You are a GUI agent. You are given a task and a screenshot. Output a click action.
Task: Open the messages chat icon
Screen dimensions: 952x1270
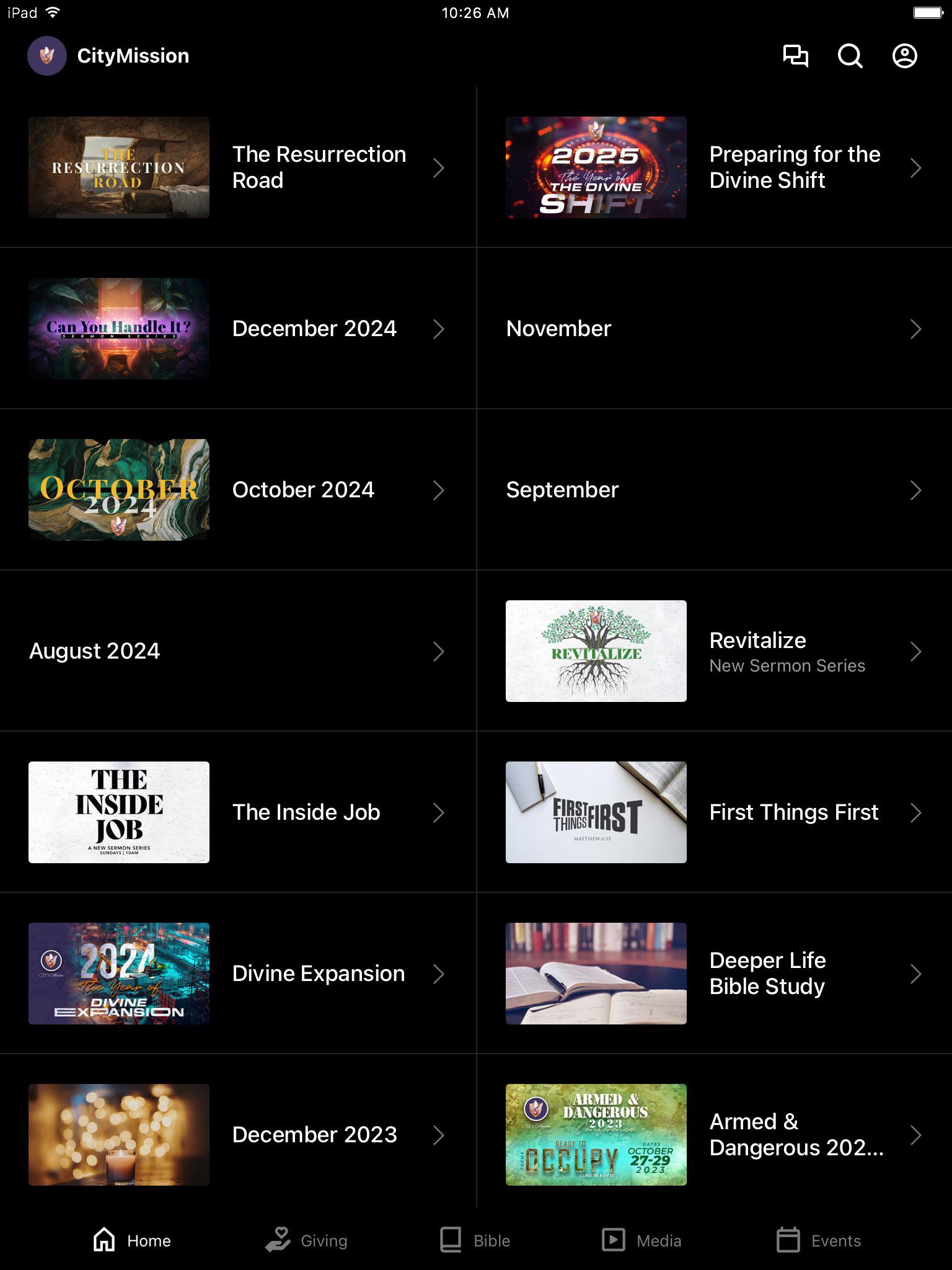tap(795, 56)
